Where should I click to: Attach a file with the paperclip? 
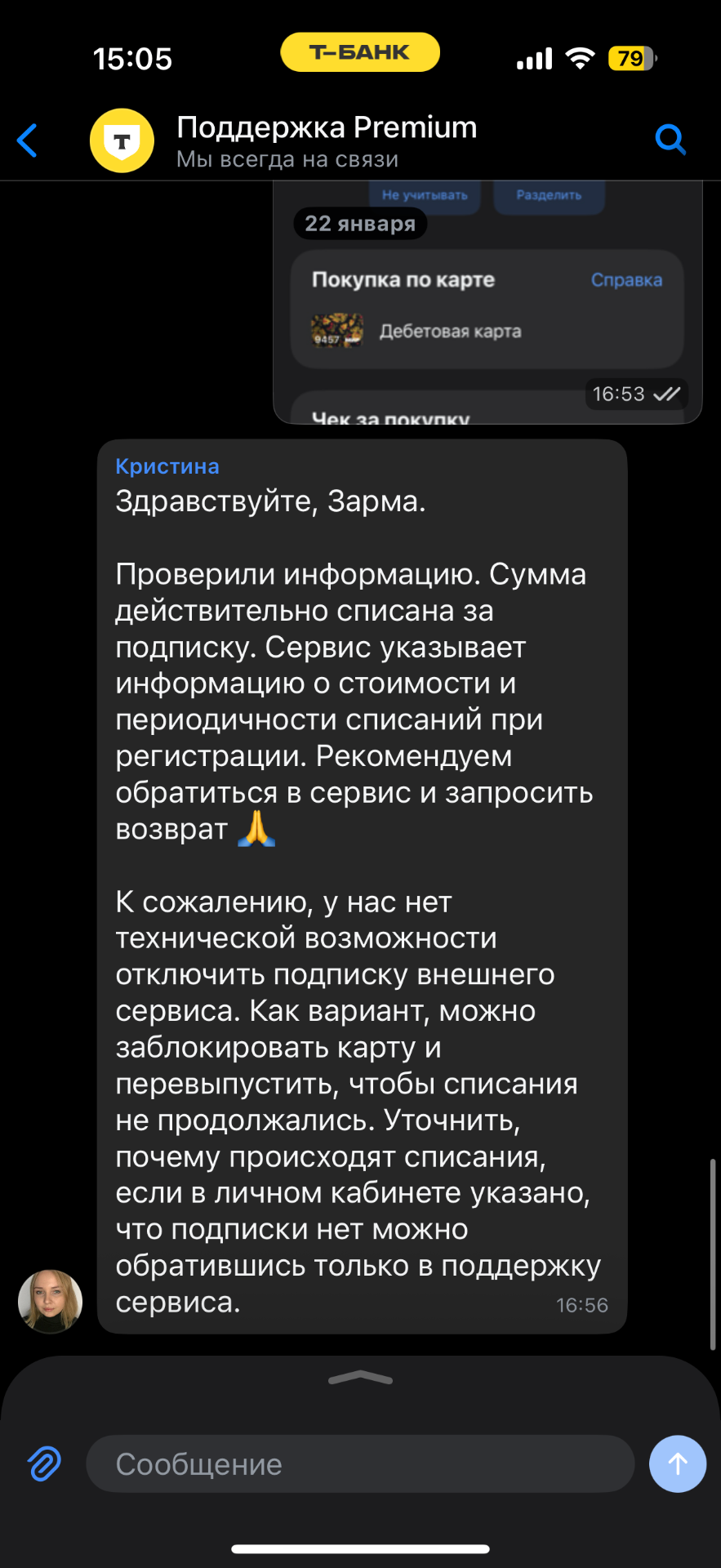45,1463
